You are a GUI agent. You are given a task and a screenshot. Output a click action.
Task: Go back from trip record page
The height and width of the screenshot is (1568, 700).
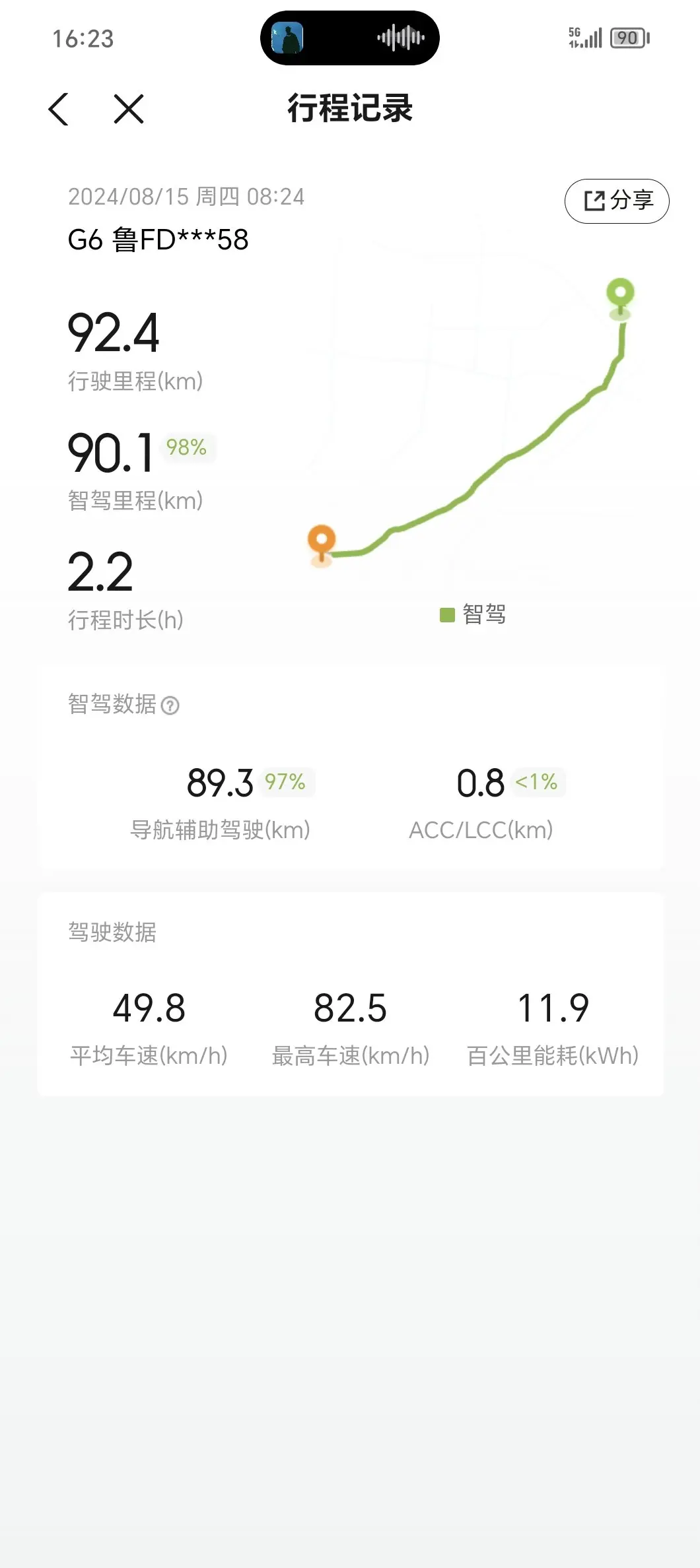tap(59, 109)
